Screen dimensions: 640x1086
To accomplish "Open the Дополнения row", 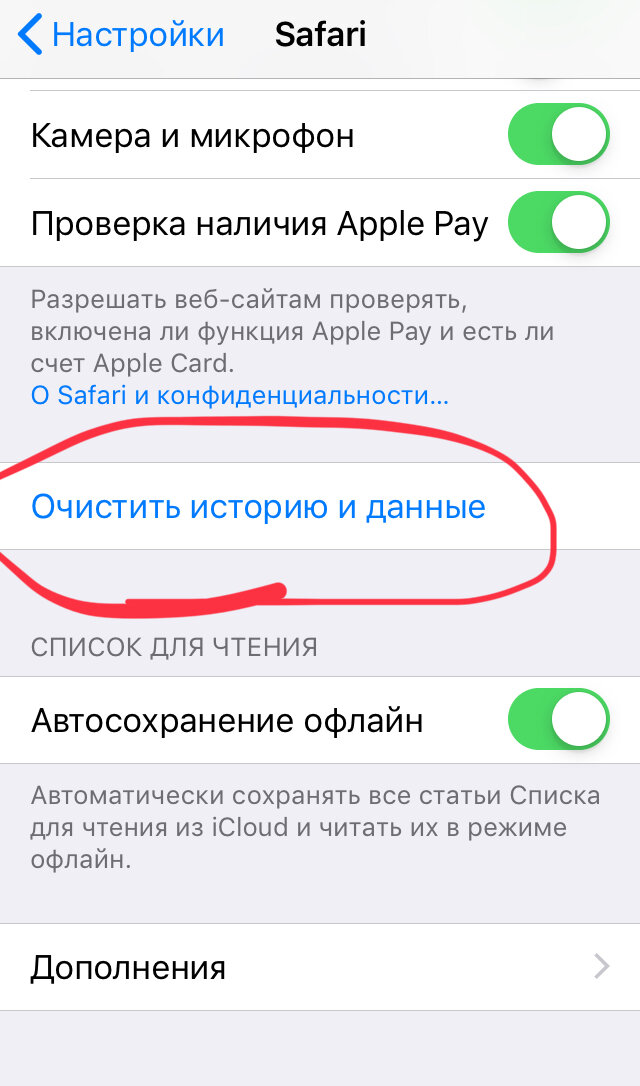I will tap(320, 967).
